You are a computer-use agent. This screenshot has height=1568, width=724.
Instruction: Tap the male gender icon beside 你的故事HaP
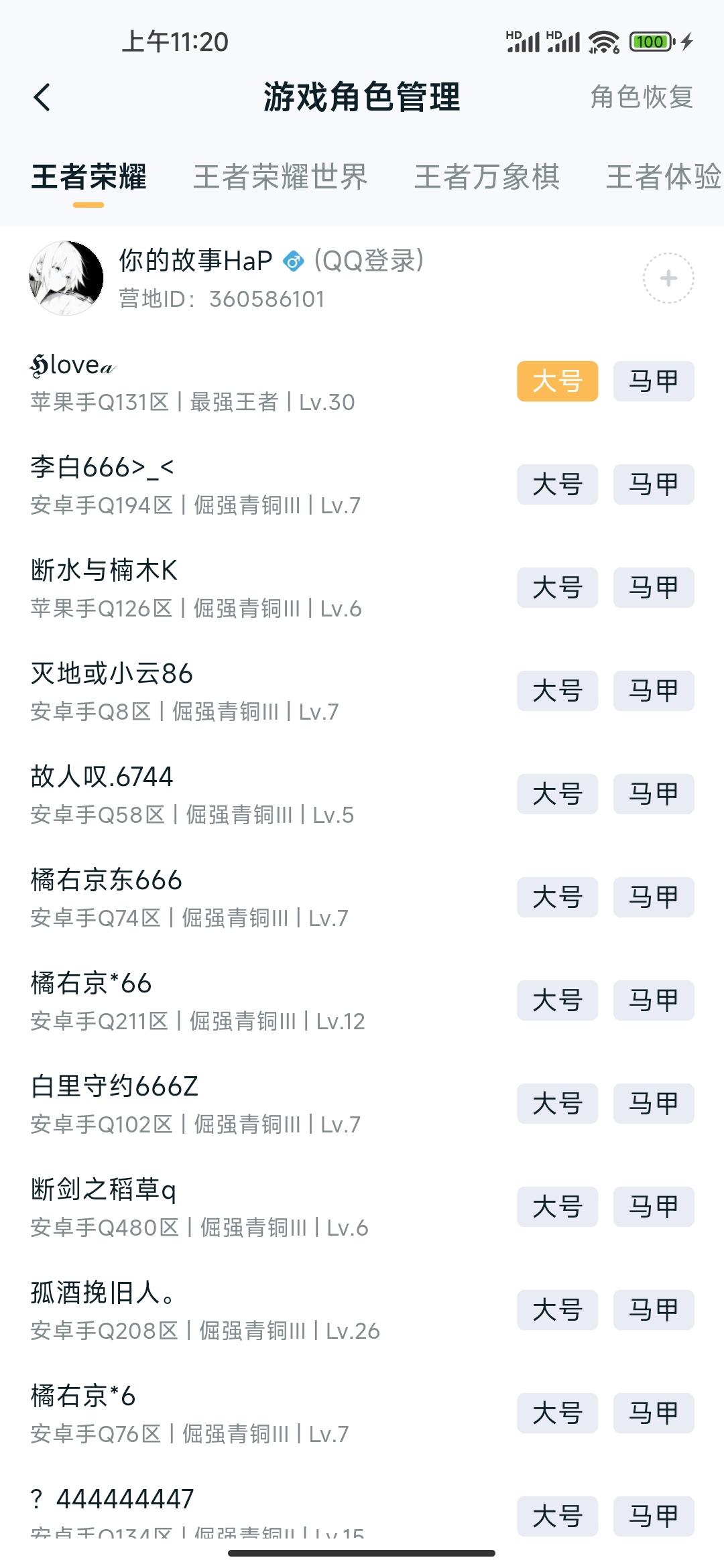click(x=293, y=261)
